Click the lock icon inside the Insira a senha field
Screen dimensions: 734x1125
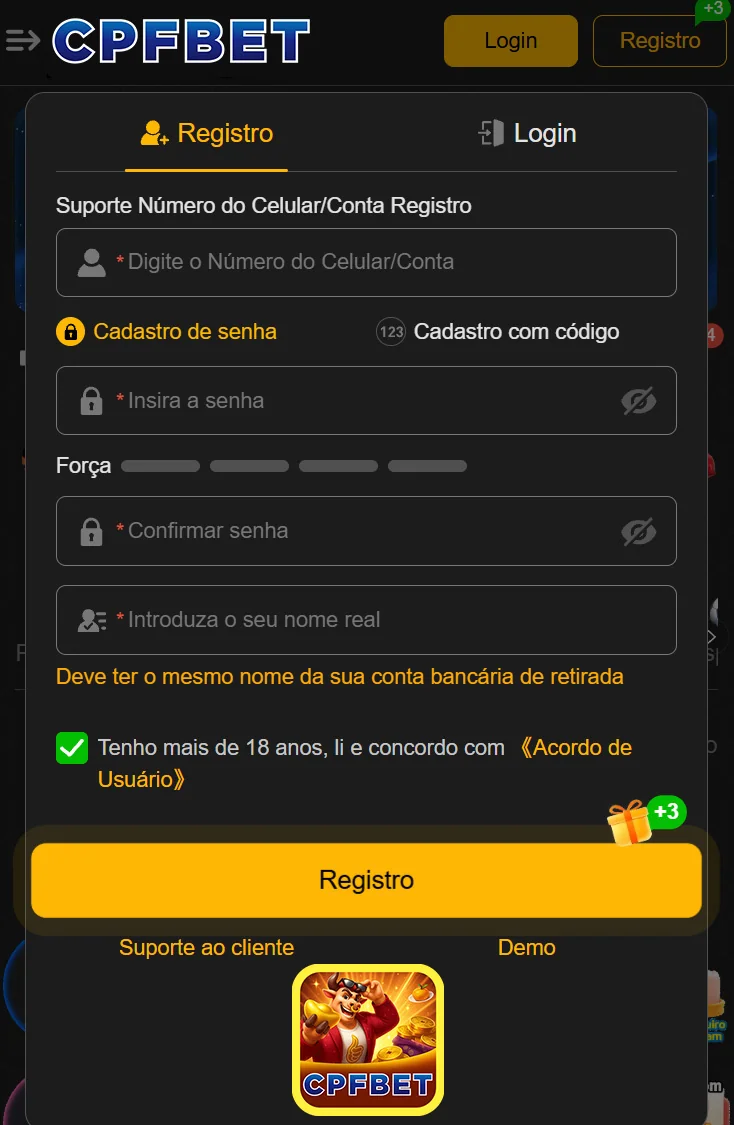[x=91, y=400]
